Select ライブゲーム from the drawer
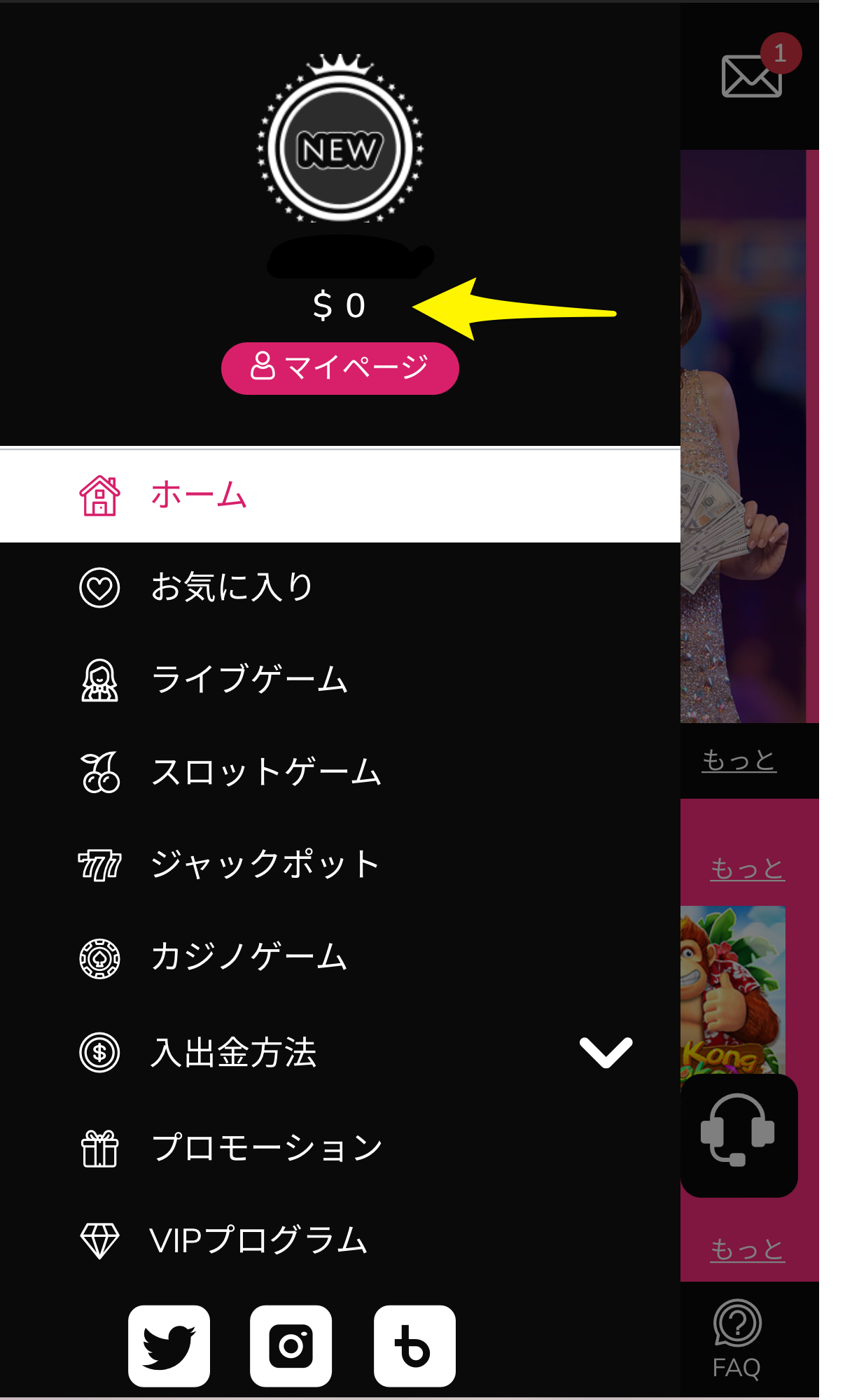This screenshot has height=1400, width=845. (340, 680)
